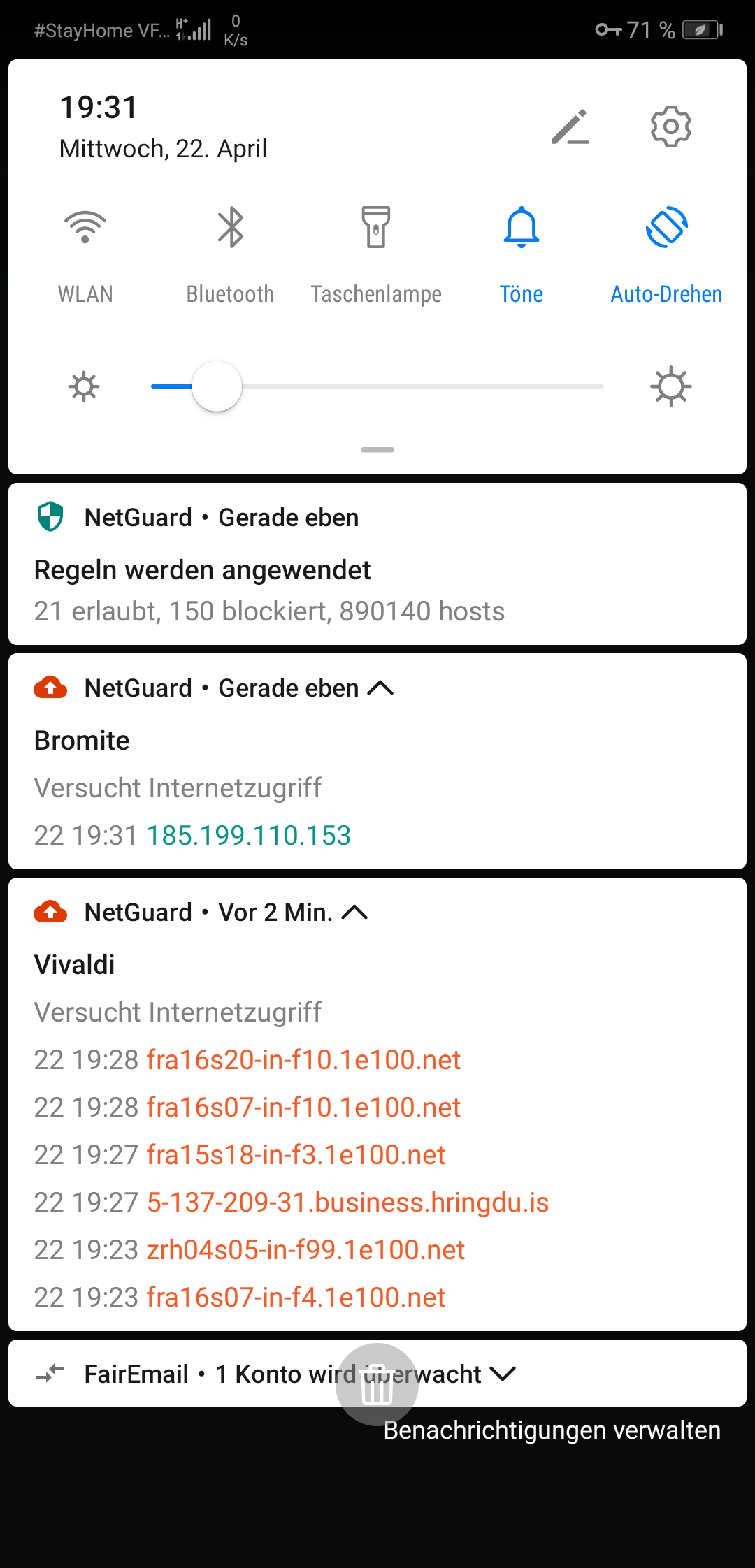Set brightness on the slider track
This screenshot has height=1568, width=755.
[x=419, y=386]
